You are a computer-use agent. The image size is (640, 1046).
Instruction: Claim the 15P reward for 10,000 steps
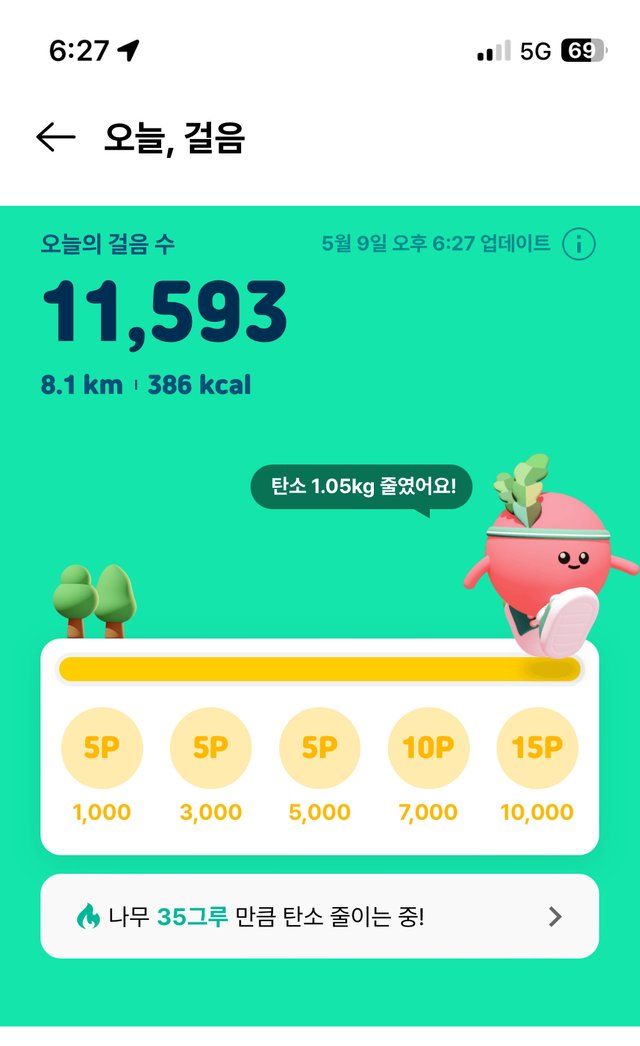pyautogui.click(x=537, y=748)
